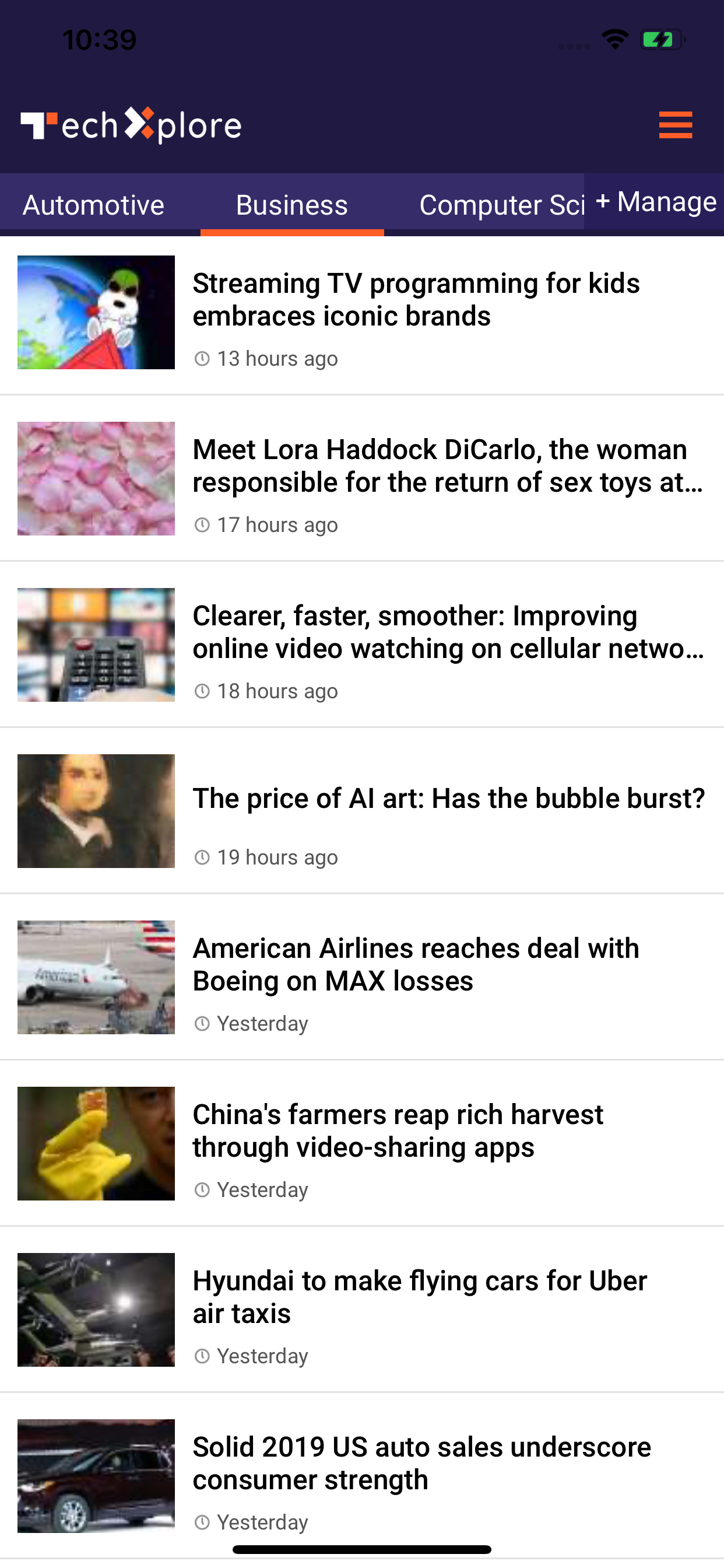Tap the Manage categories button

[x=655, y=202]
